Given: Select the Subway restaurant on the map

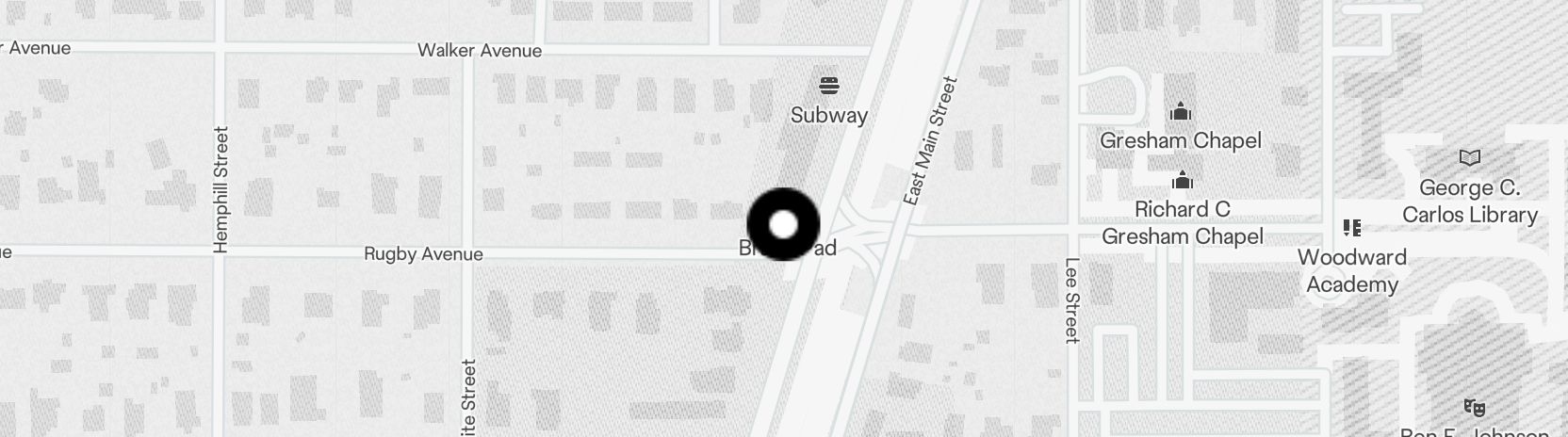Looking at the screenshot, I should click(x=828, y=88).
